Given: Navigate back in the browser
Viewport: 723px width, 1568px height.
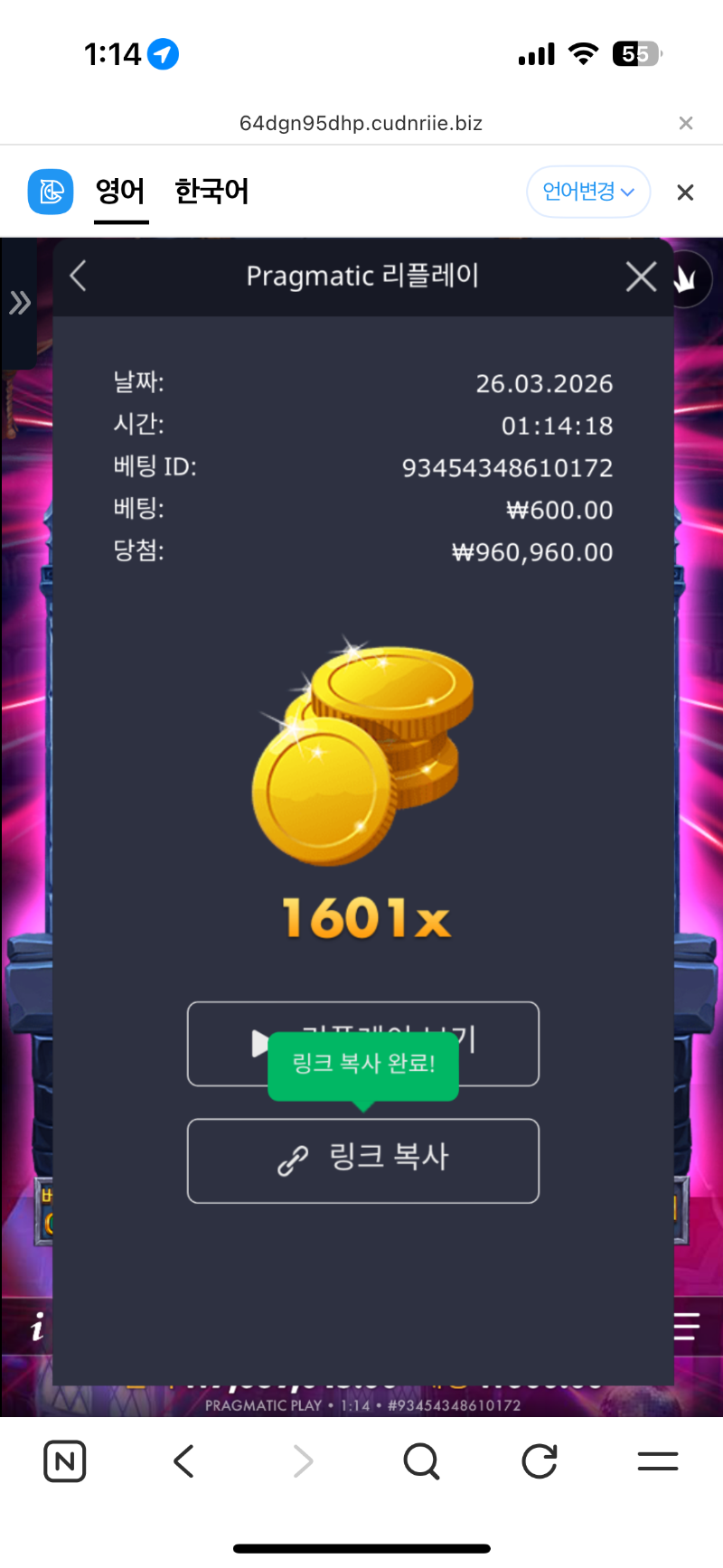Looking at the screenshot, I should pos(183,1461).
